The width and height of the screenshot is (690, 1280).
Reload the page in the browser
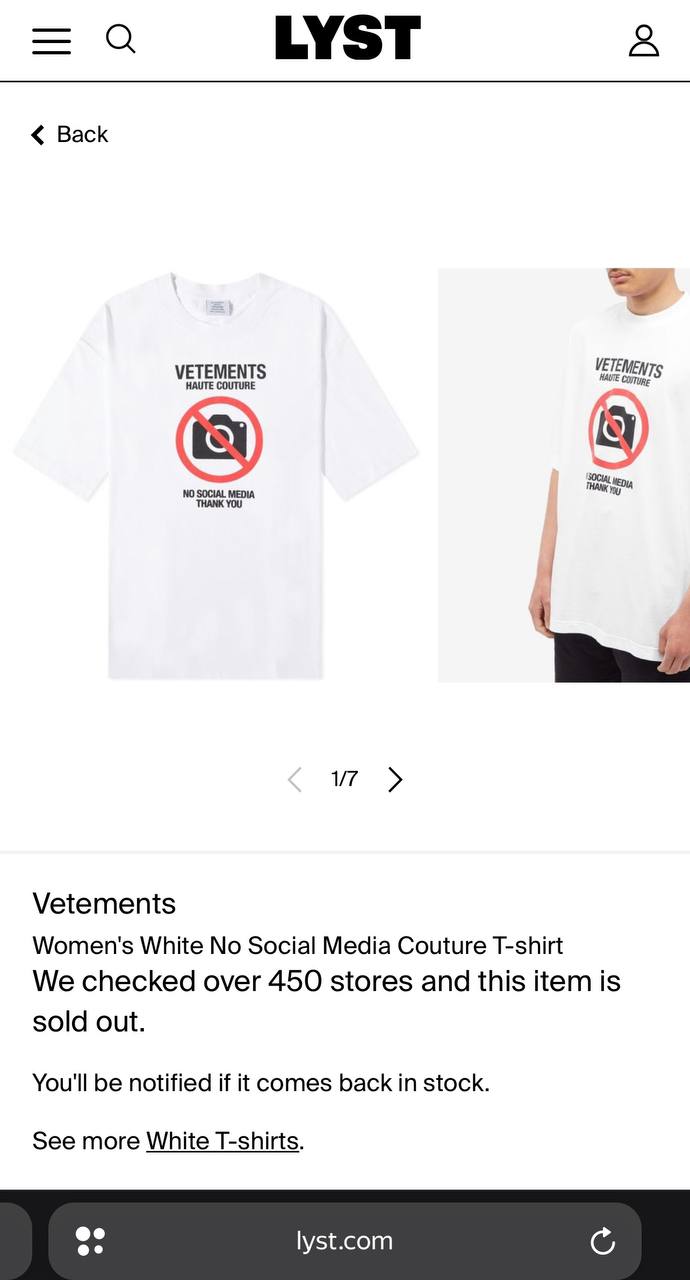pos(603,1242)
